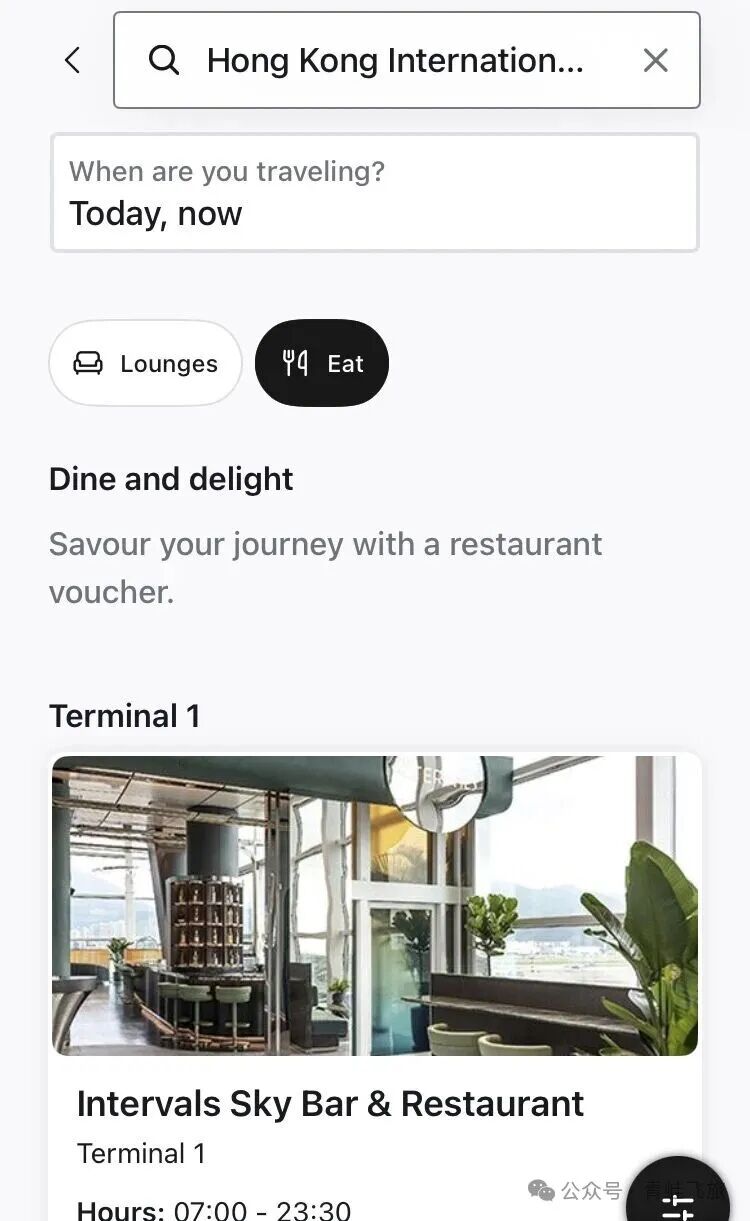Open the filter settings floating button
750x1221 pixels.
[678, 1200]
